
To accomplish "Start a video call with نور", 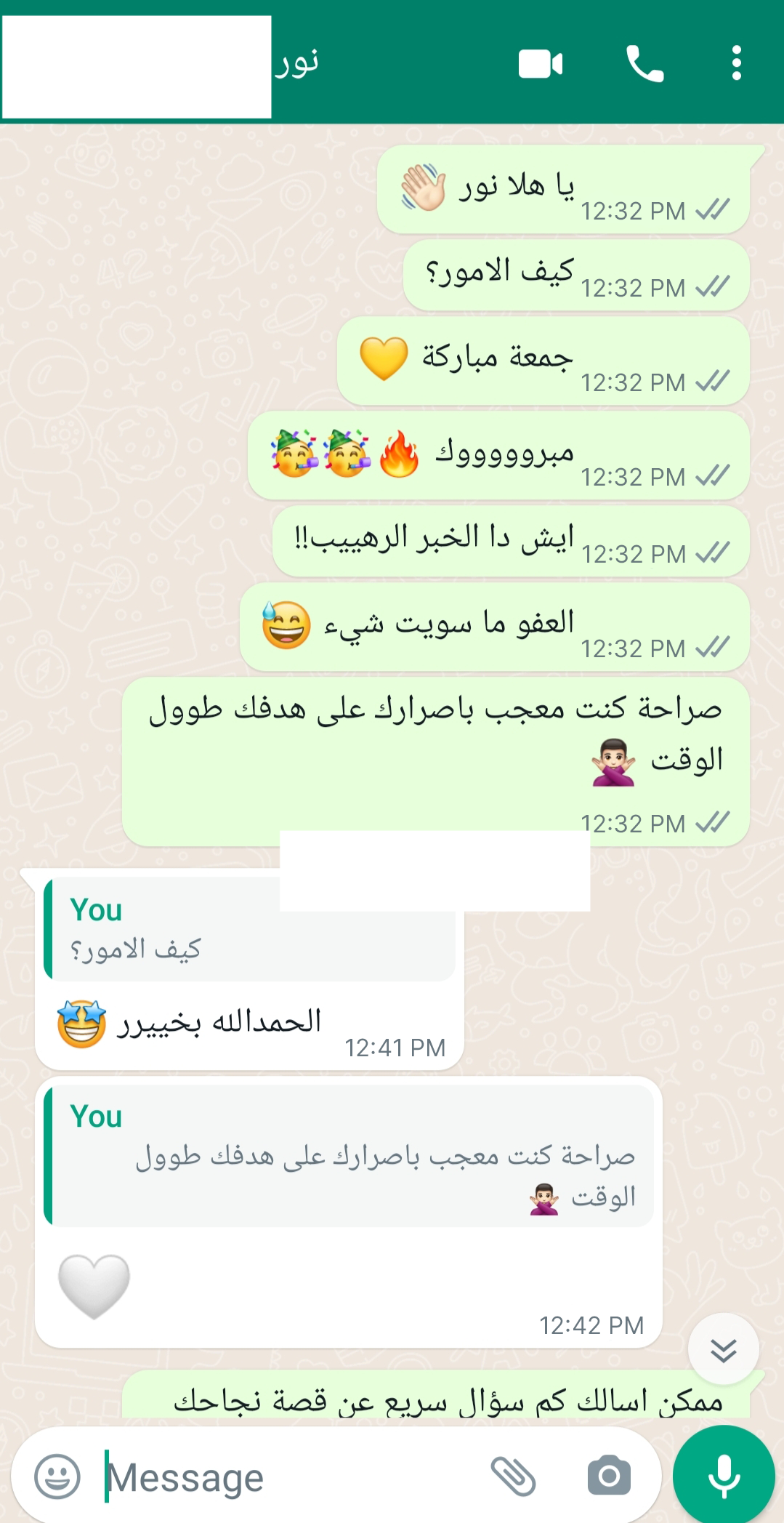I will coord(541,64).
